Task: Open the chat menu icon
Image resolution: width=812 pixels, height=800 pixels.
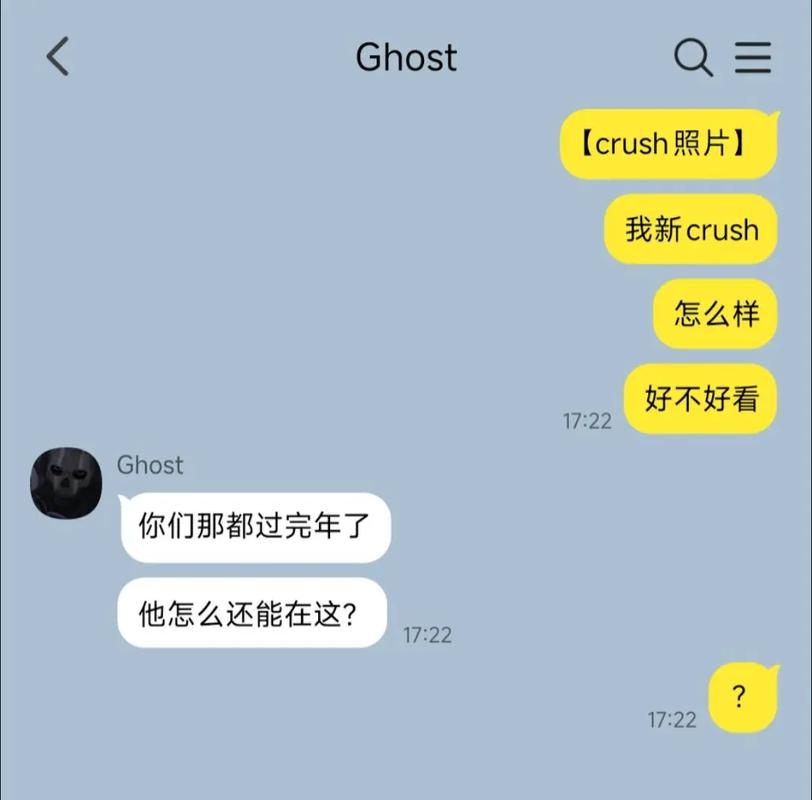Action: [x=753, y=57]
